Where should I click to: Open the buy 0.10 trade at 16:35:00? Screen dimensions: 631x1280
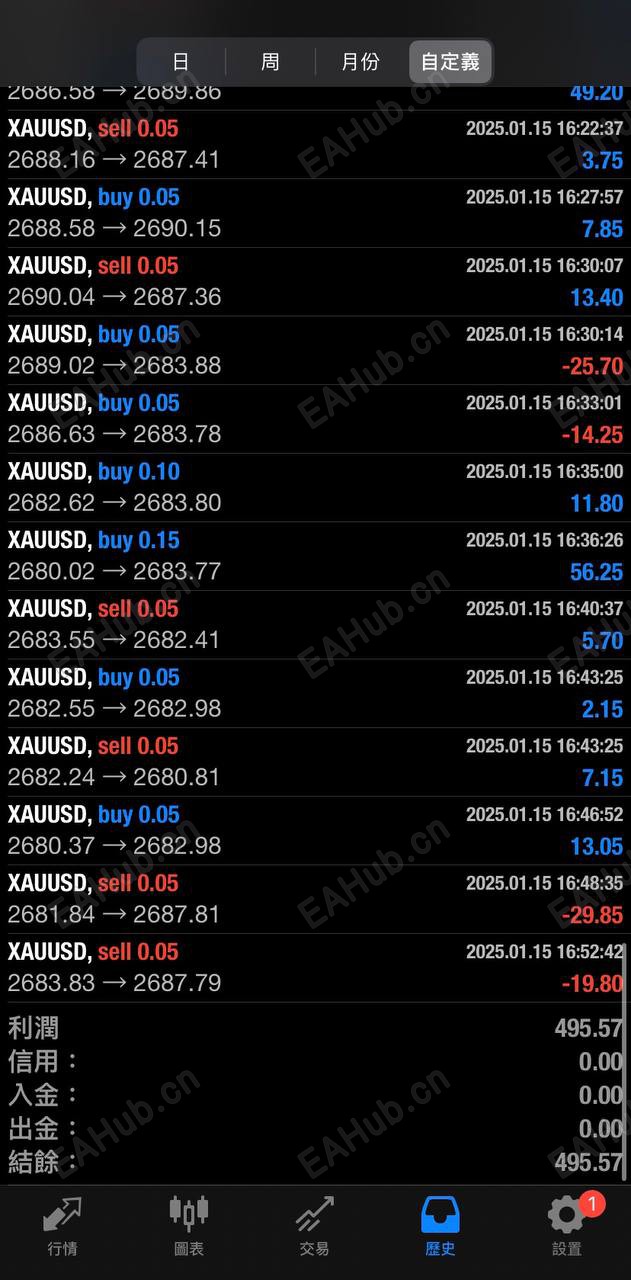tap(315, 488)
